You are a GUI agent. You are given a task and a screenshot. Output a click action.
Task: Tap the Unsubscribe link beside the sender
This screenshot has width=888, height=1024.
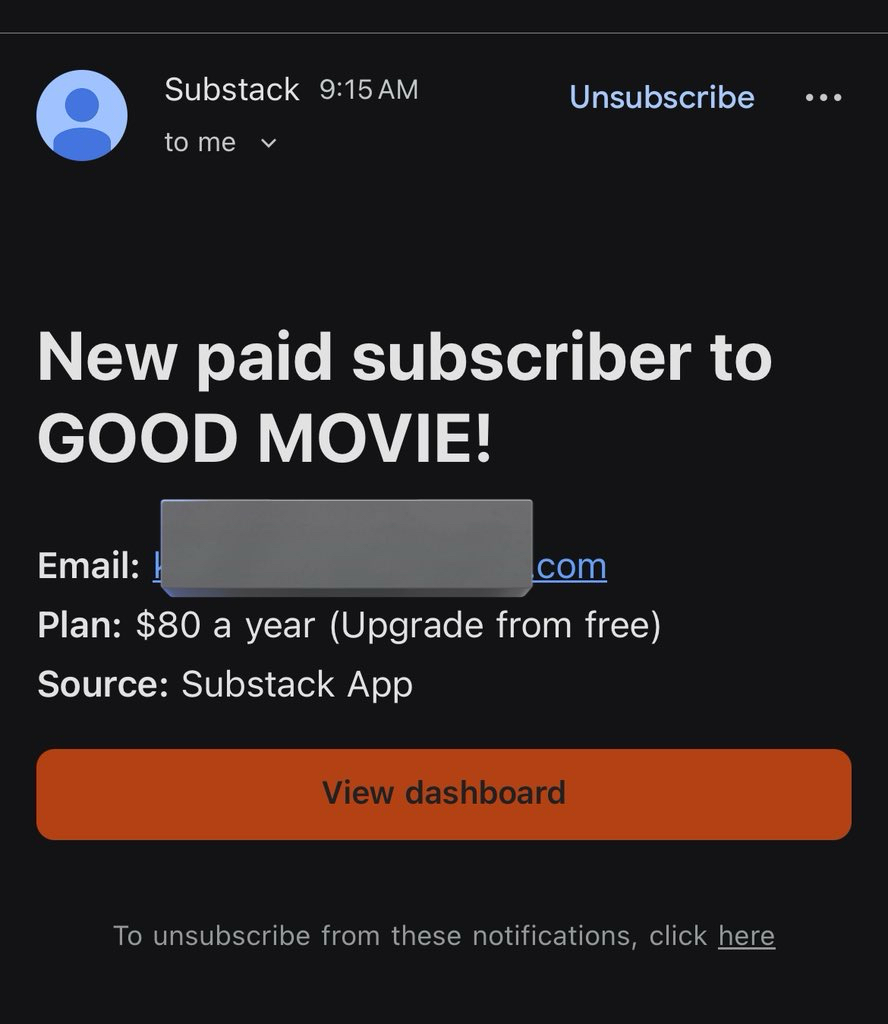pos(661,97)
